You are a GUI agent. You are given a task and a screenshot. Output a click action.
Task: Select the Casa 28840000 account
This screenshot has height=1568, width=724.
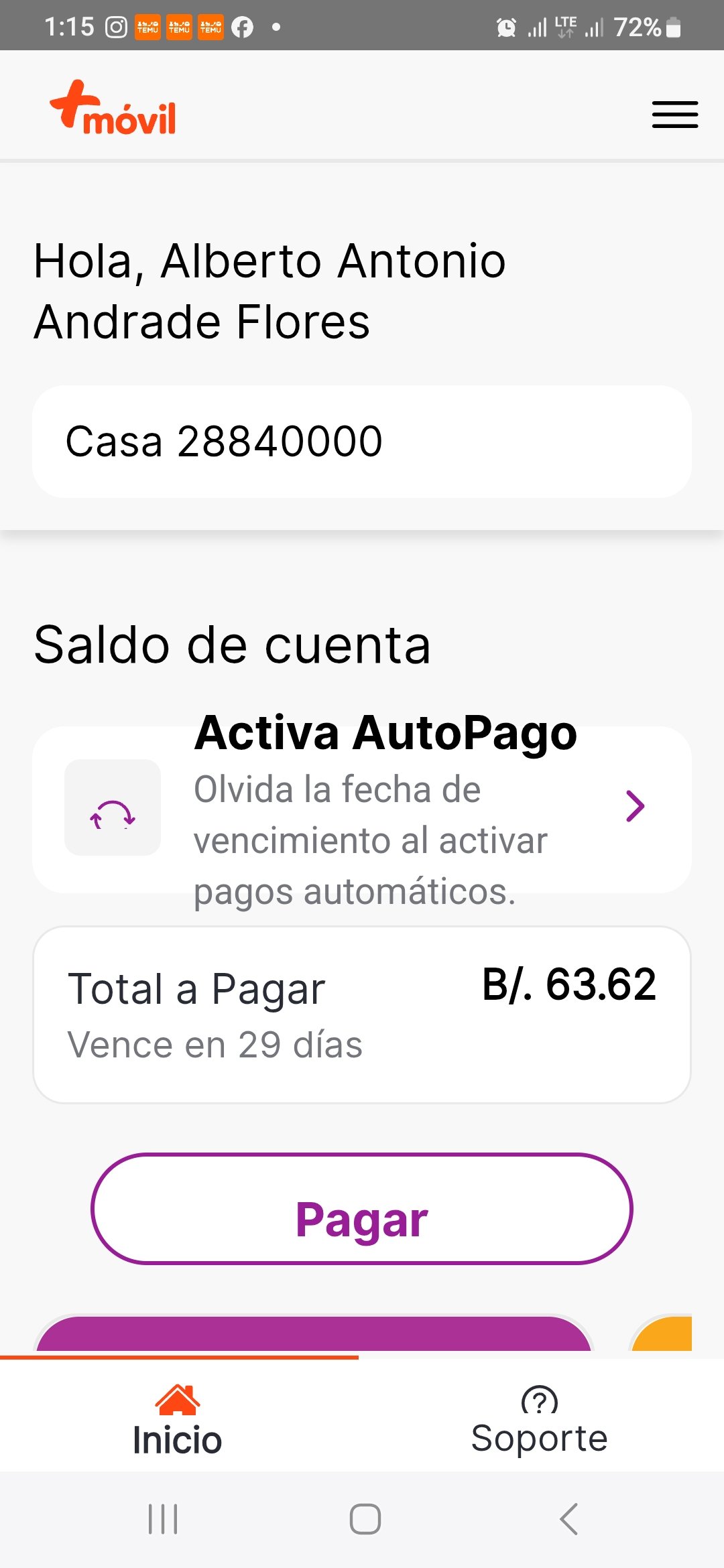tap(361, 442)
